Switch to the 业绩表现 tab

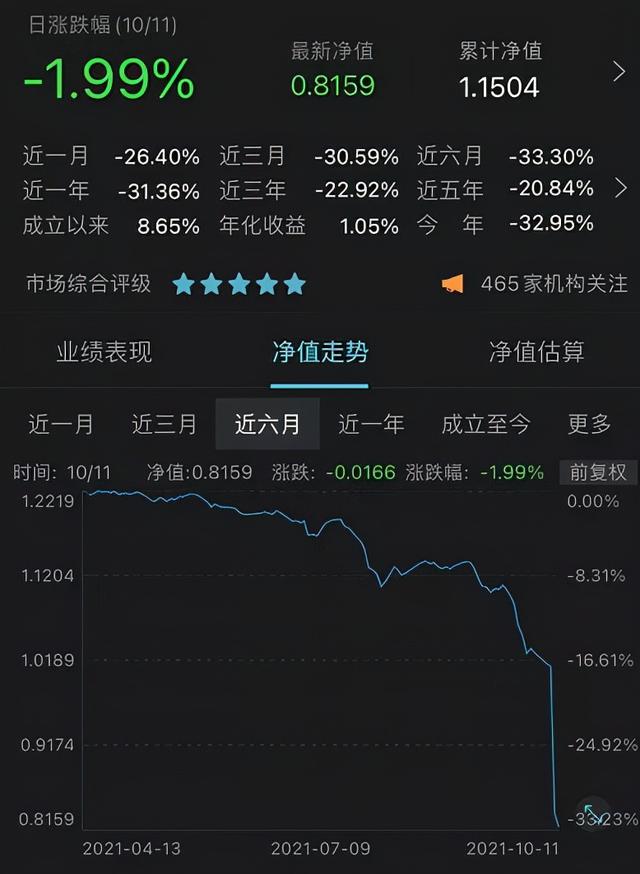tap(104, 352)
